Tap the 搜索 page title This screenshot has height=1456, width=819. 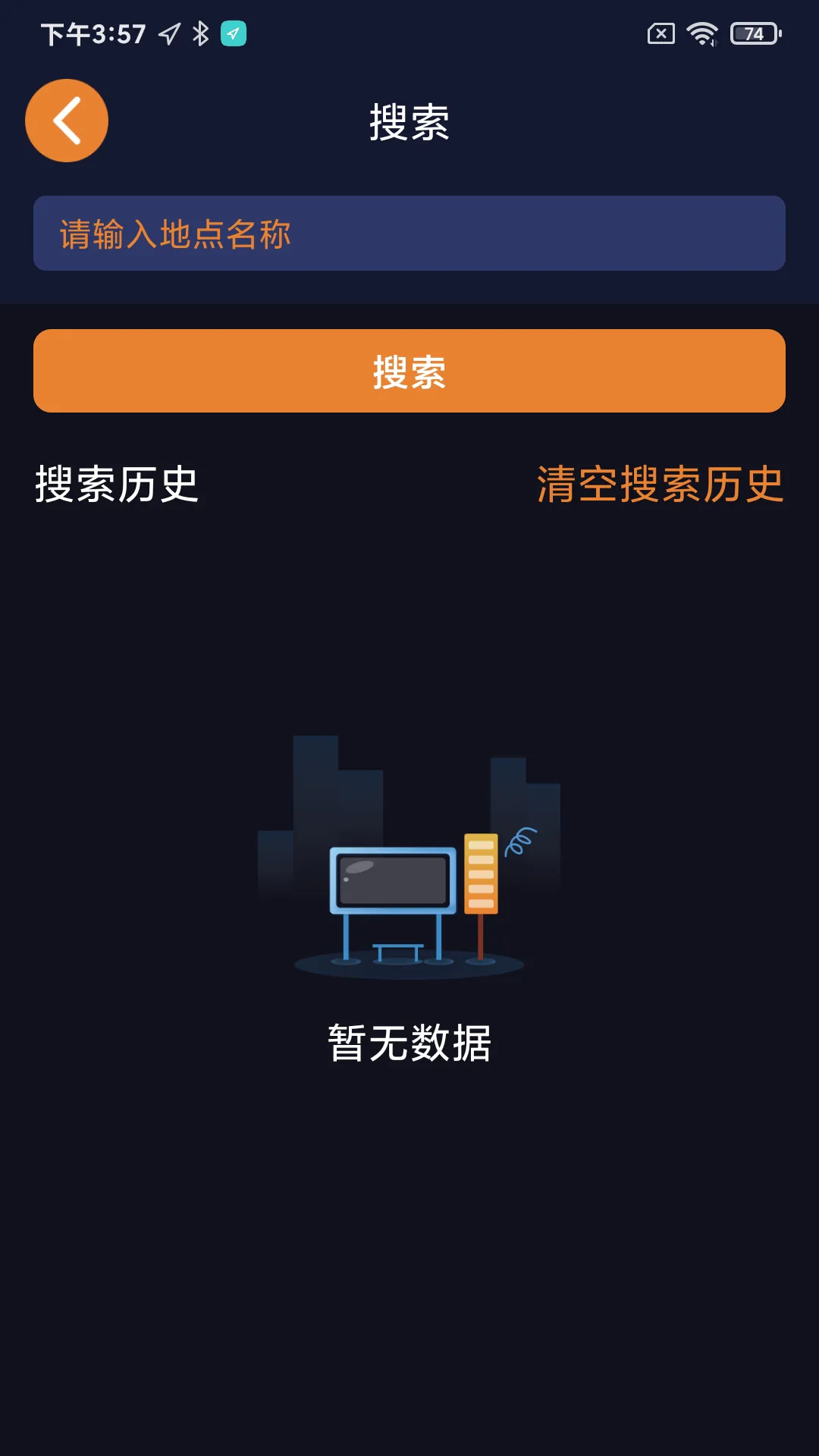point(409,124)
